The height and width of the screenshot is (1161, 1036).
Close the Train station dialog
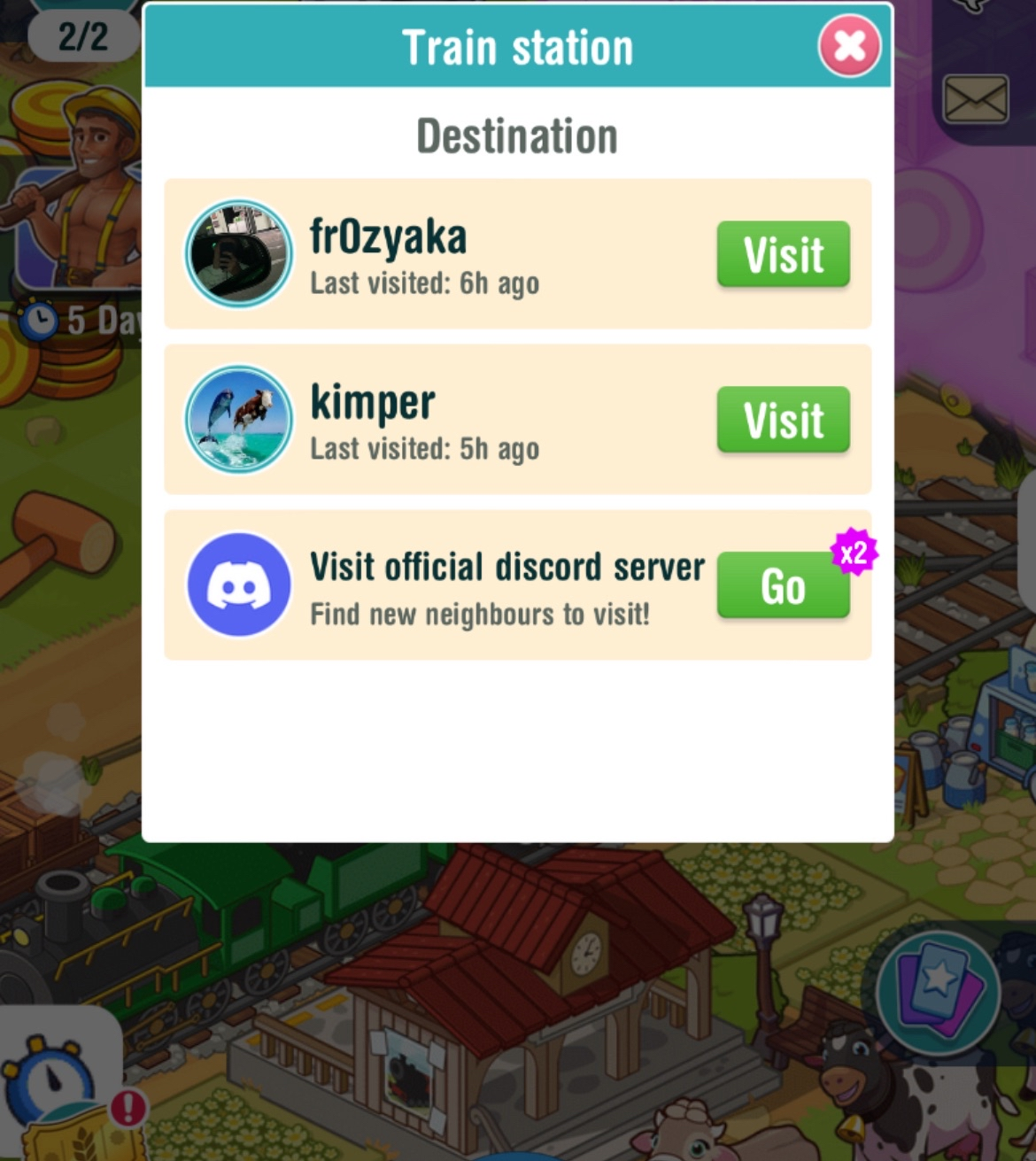pyautogui.click(x=848, y=46)
